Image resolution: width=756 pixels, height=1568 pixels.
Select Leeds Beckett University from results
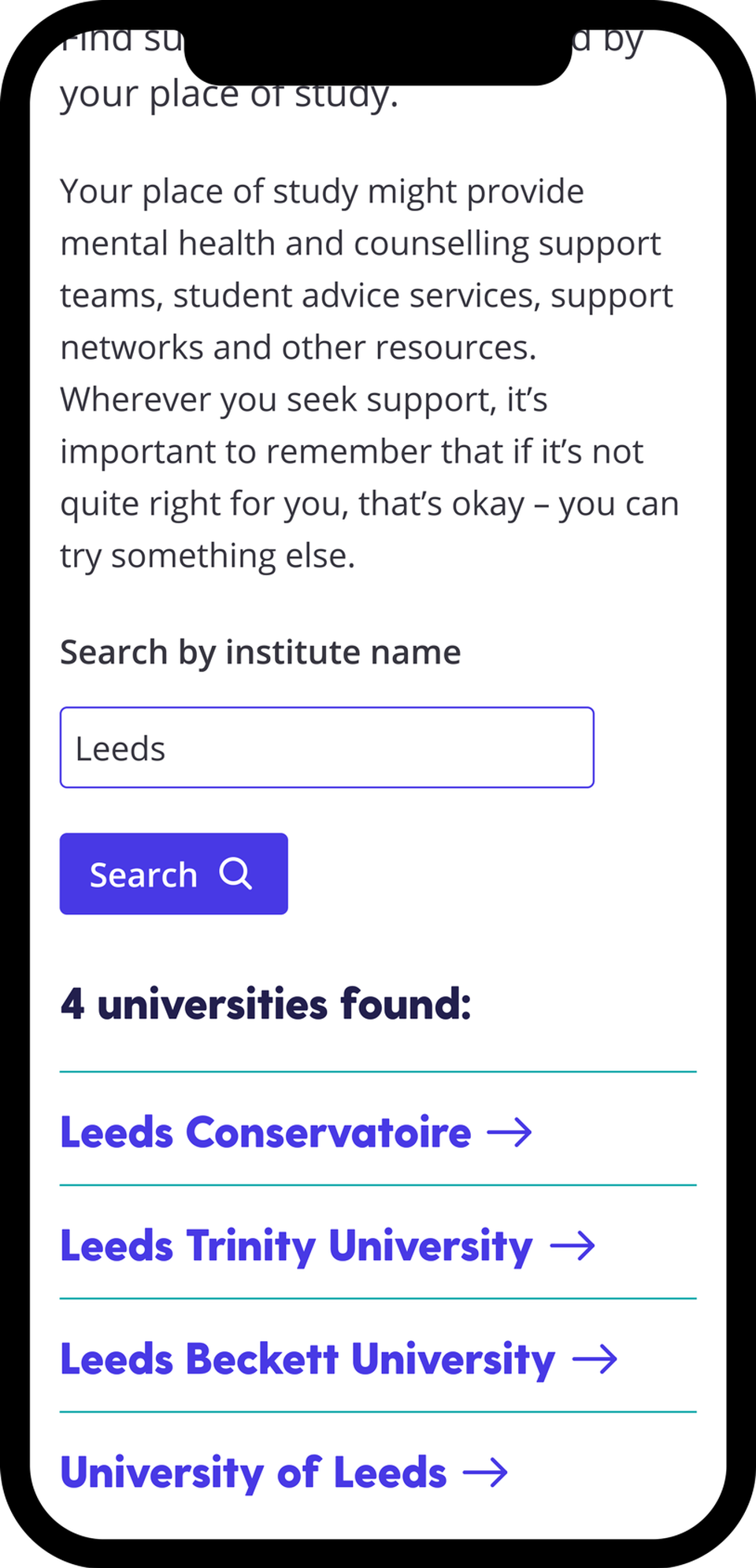(339, 1359)
